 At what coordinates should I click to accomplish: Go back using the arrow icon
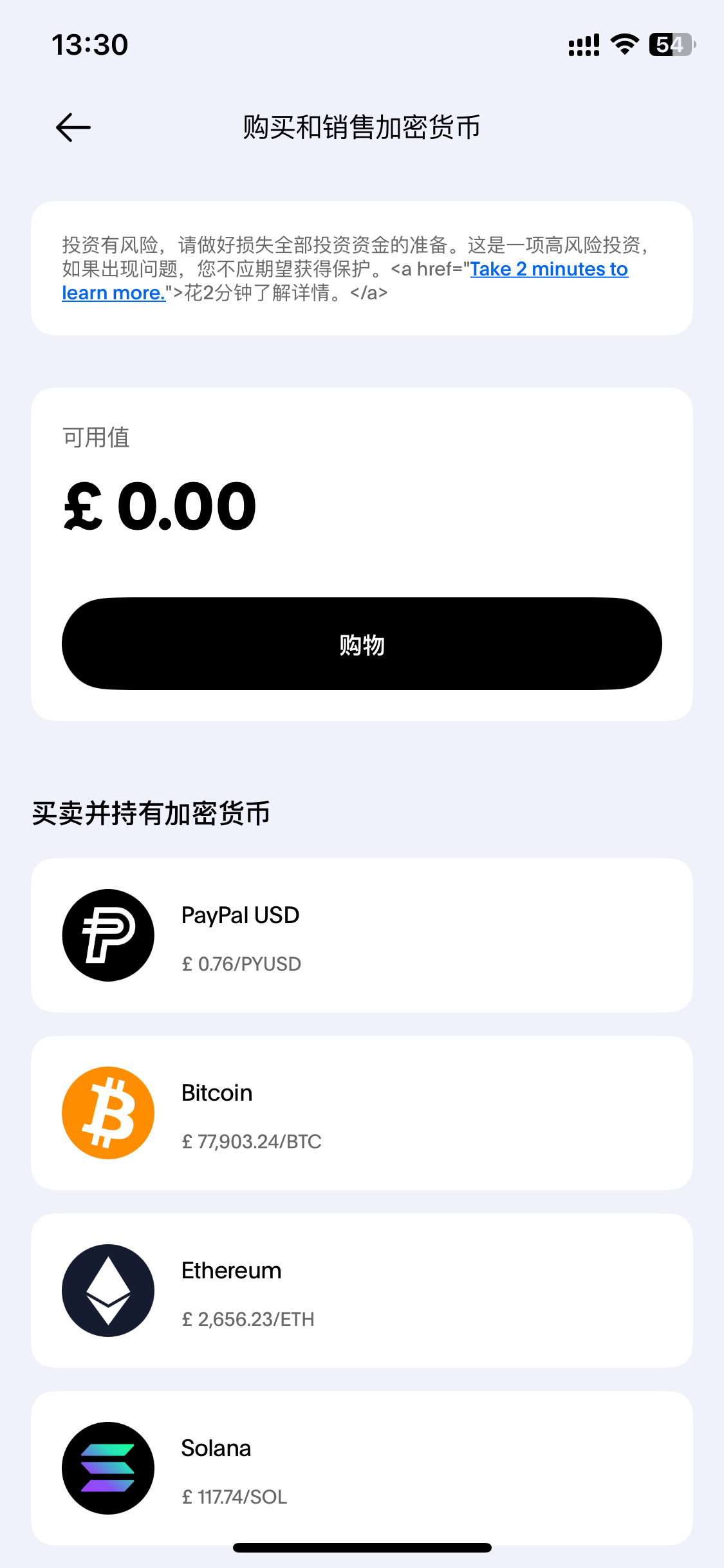73,127
